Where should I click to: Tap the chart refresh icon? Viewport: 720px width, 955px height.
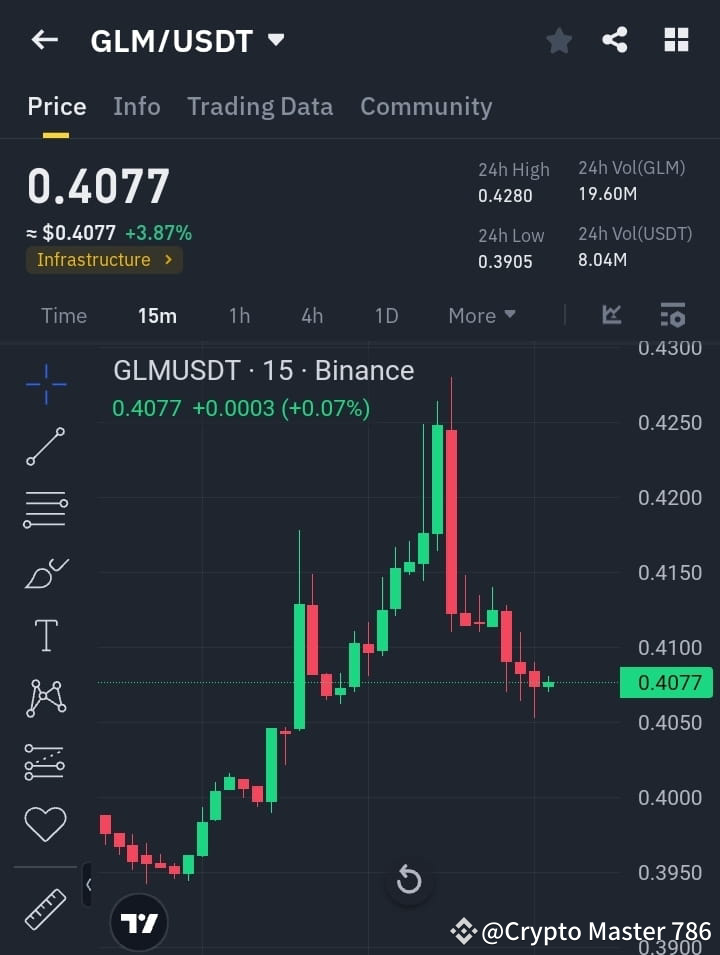click(x=409, y=880)
